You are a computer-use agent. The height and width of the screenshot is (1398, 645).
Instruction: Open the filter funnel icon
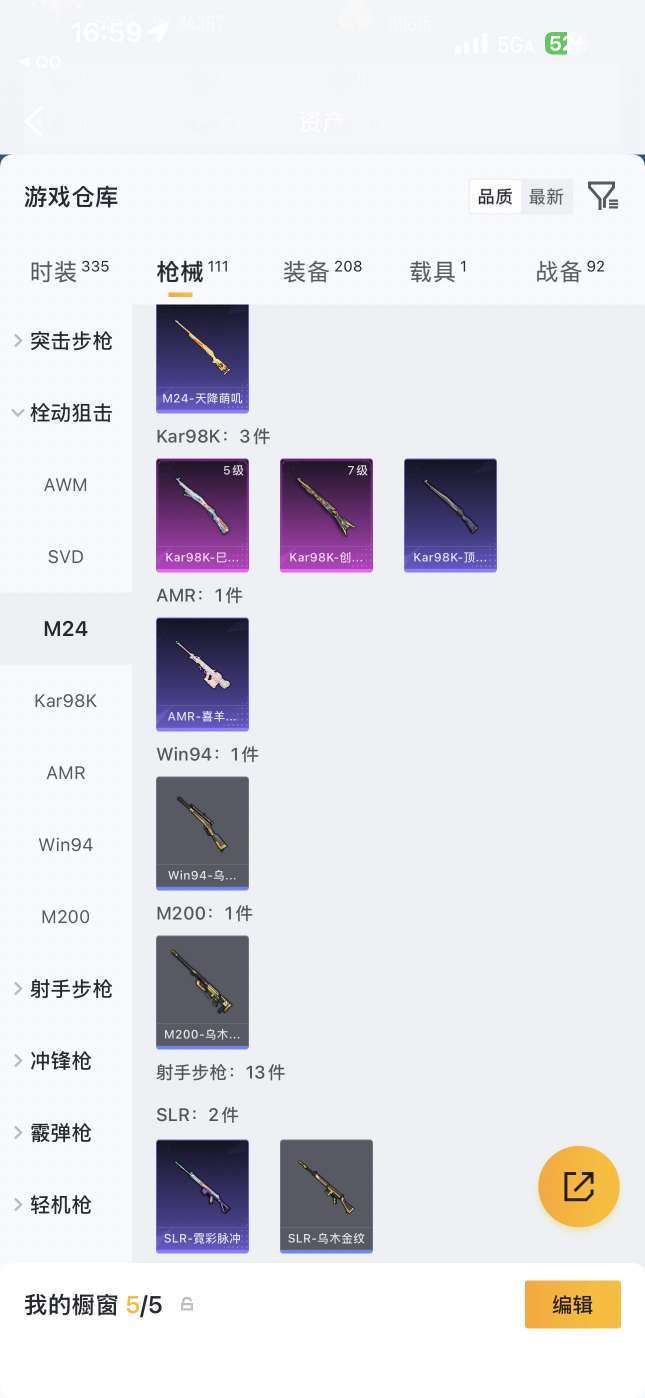click(602, 196)
